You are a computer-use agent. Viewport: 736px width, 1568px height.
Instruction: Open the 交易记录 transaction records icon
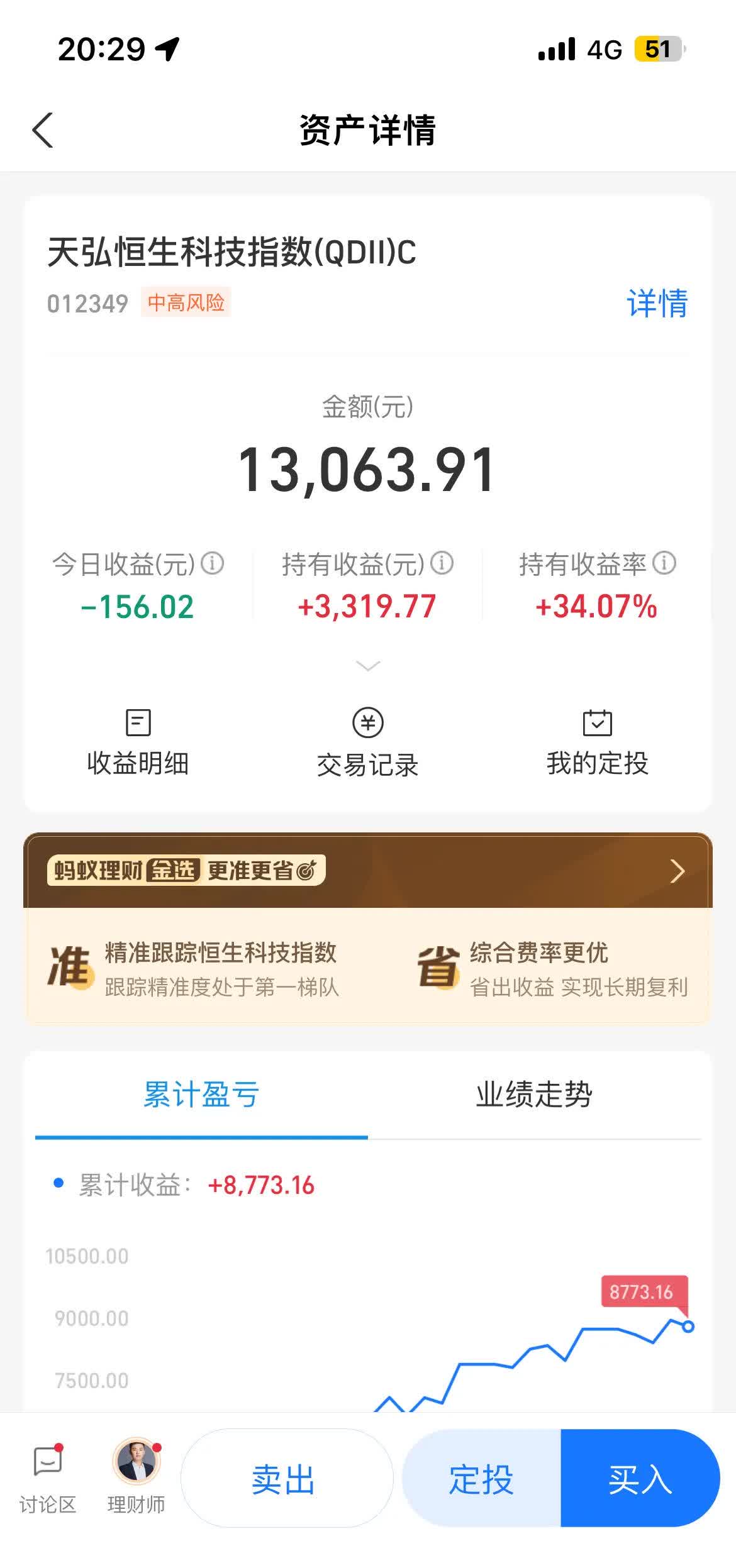click(368, 742)
